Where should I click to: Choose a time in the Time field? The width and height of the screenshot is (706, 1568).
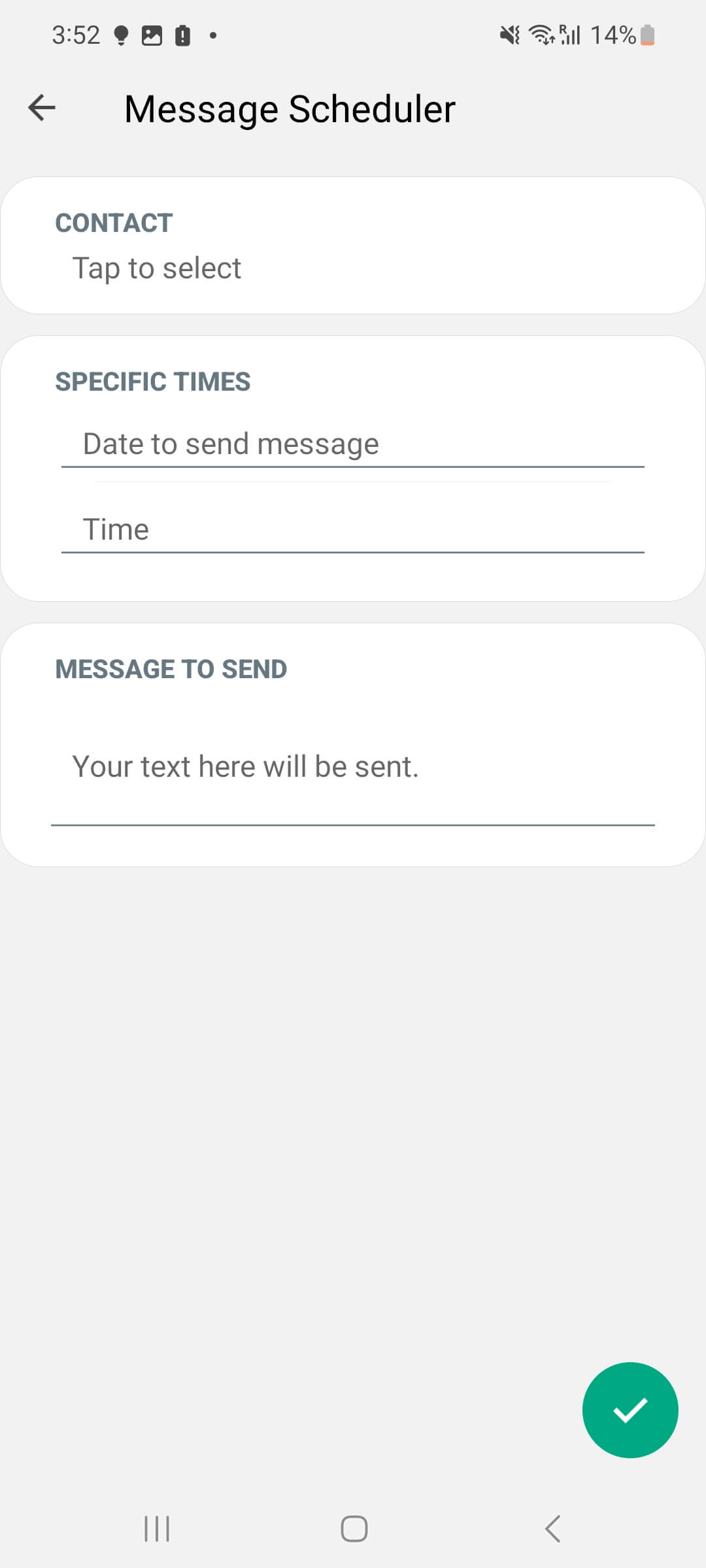click(353, 529)
